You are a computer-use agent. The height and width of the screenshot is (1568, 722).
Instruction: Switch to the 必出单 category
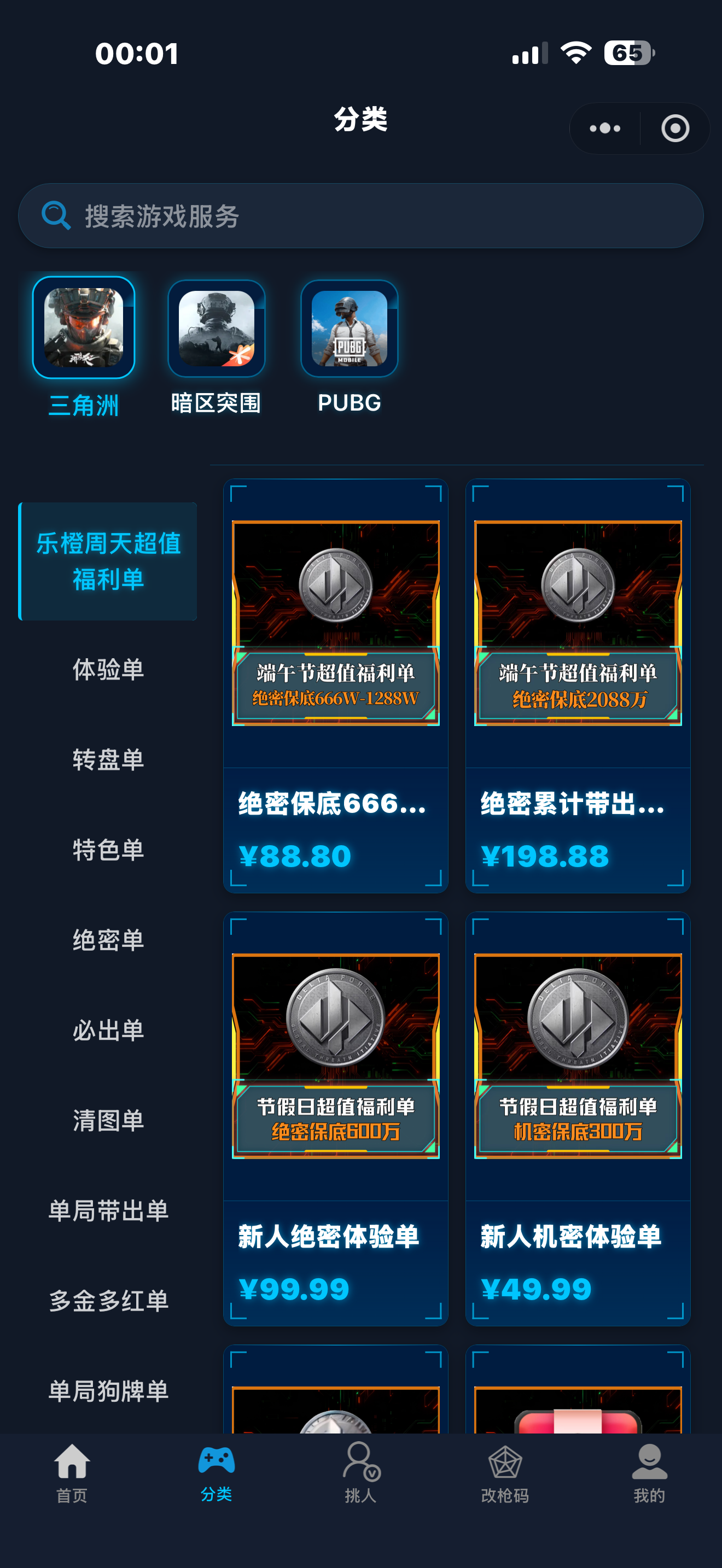pos(108,1030)
